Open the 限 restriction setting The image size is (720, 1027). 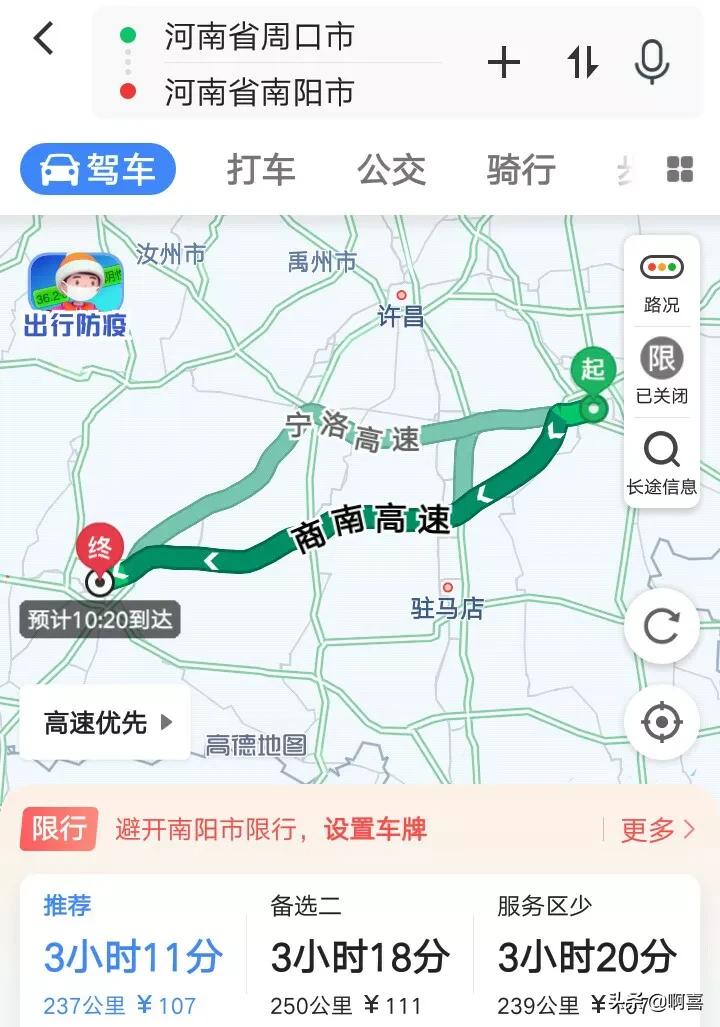(661, 370)
